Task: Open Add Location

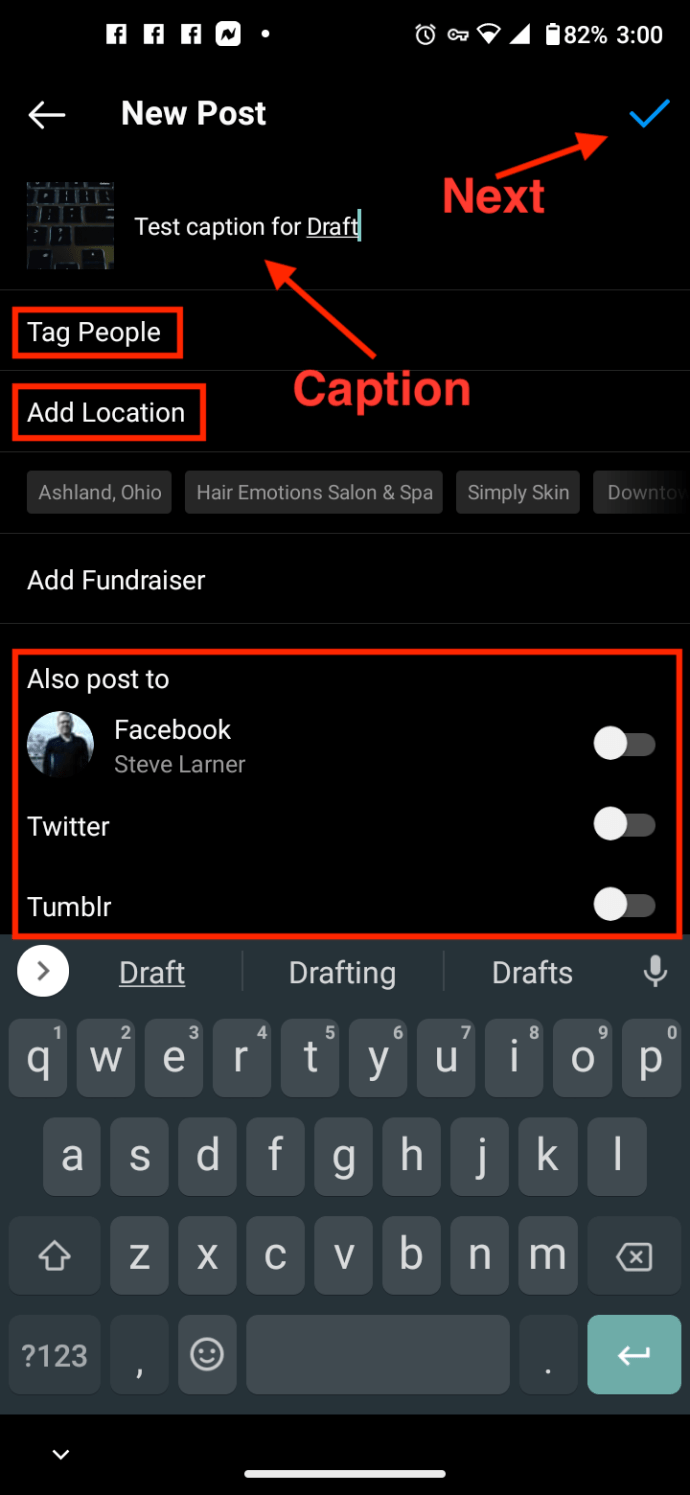Action: pos(106,412)
